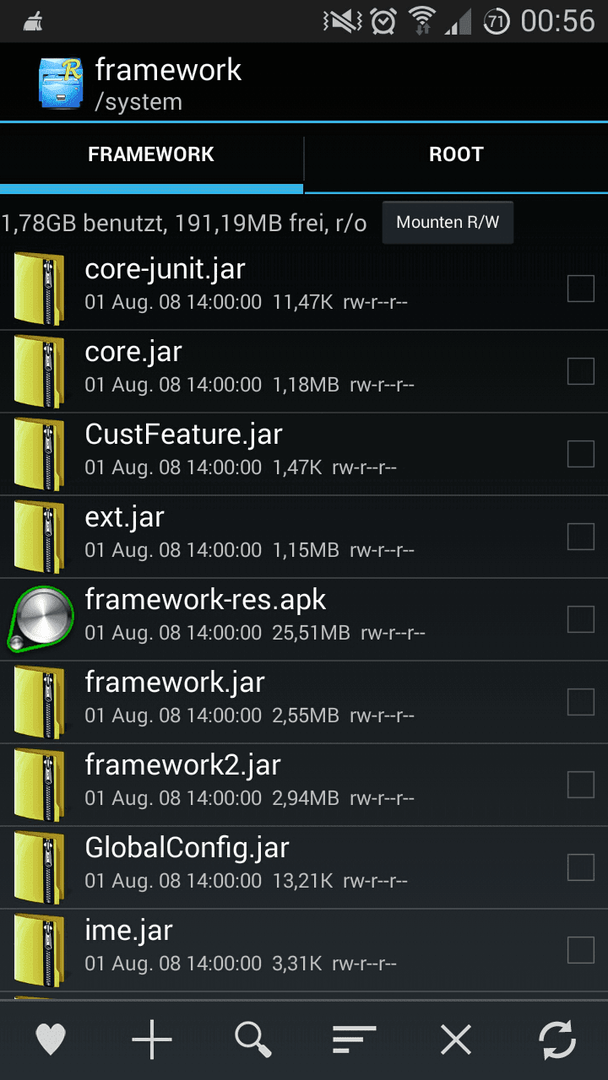Image resolution: width=608 pixels, height=1080 pixels.
Task: Check the box for core.jar
Action: coord(580,371)
